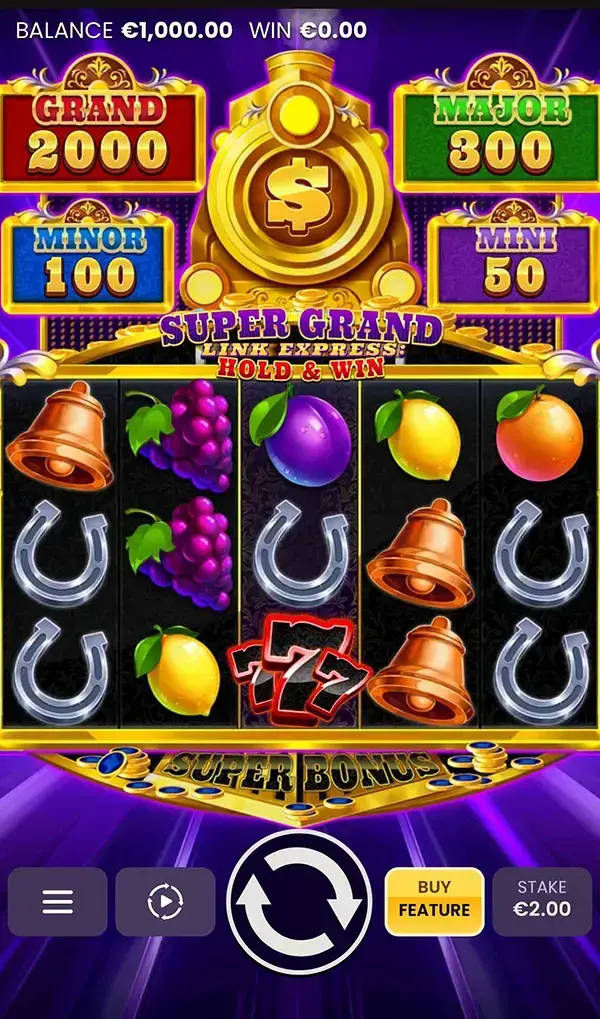Spin the reels with the big round button

click(299, 902)
